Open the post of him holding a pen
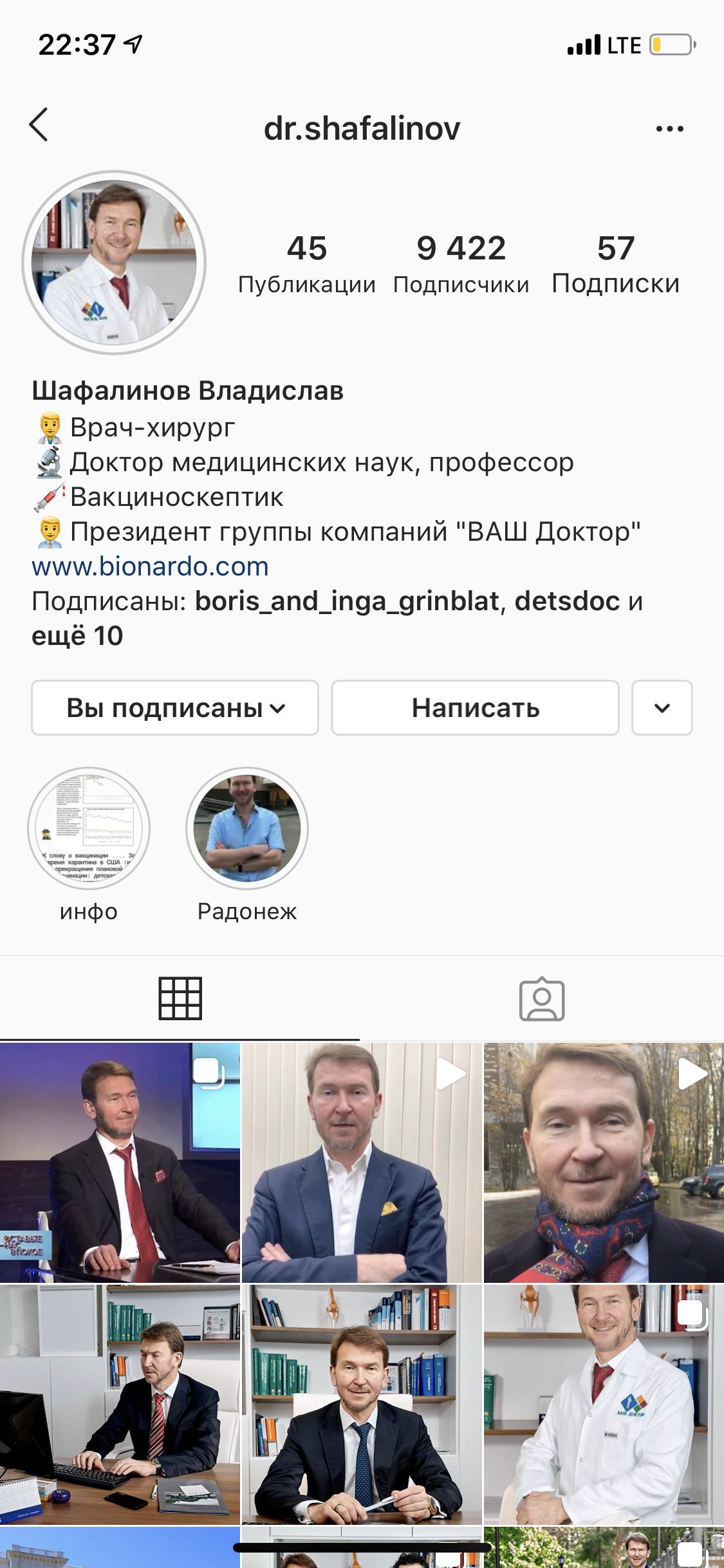 (362, 1405)
